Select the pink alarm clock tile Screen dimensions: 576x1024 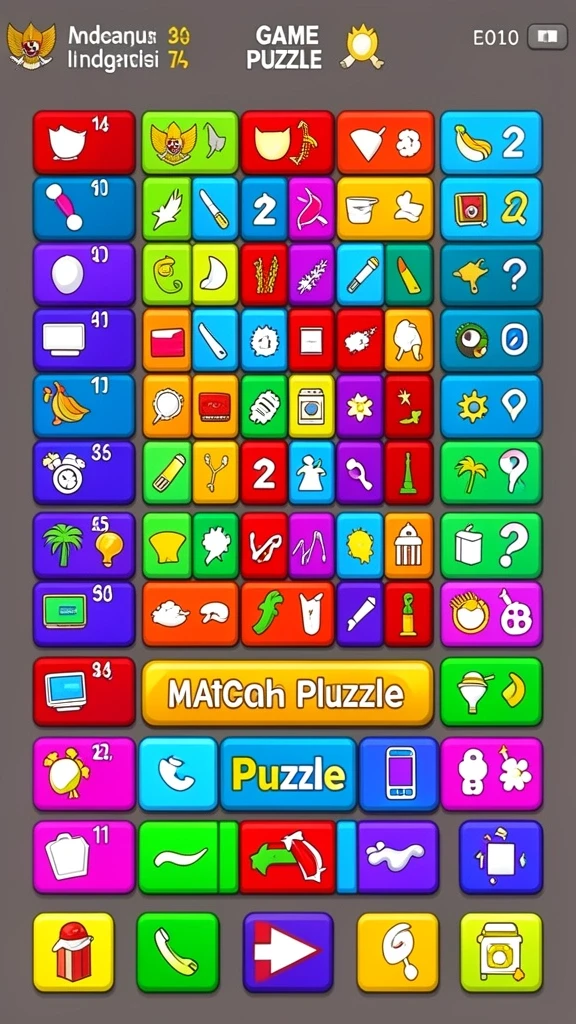pyautogui.click(x=84, y=774)
